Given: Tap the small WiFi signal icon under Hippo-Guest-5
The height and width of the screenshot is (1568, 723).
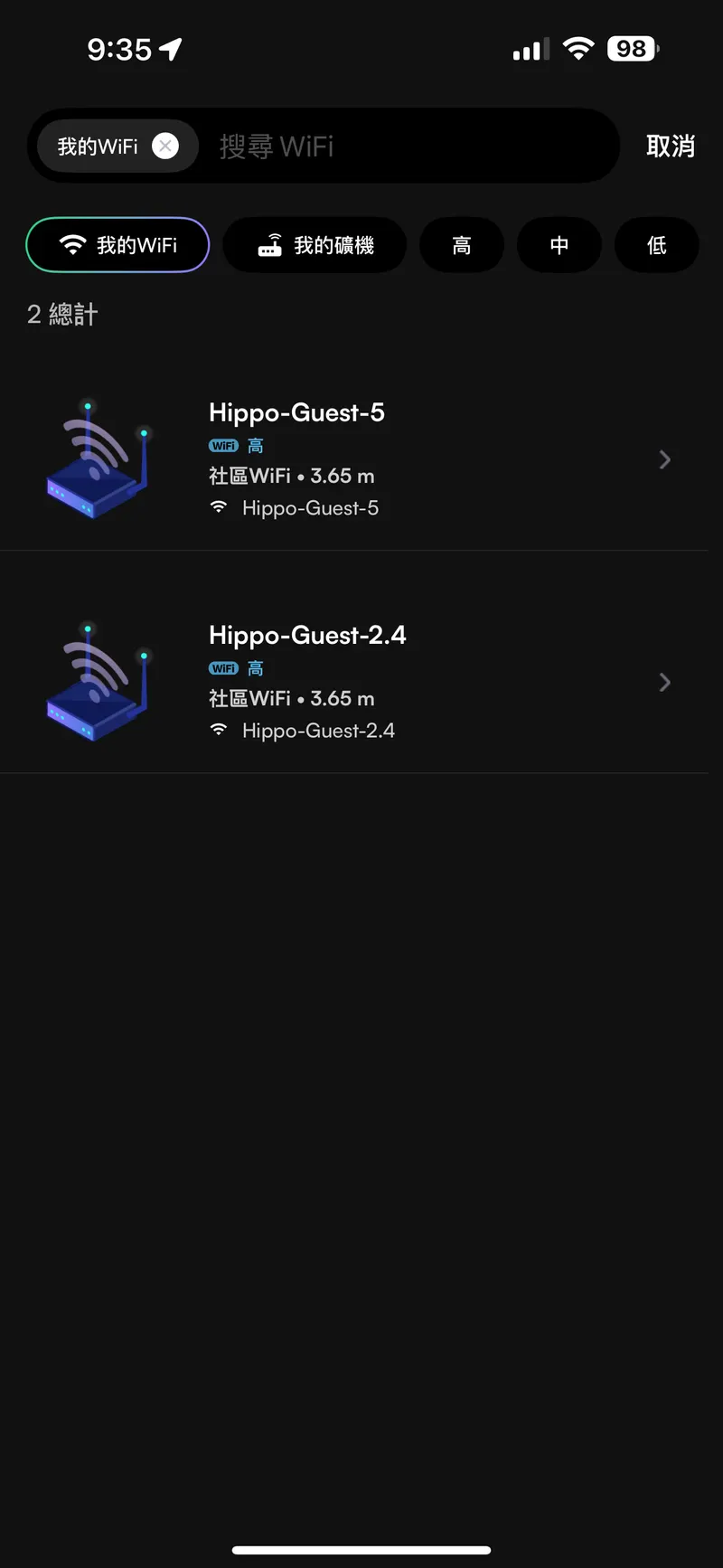Looking at the screenshot, I should tap(219, 507).
